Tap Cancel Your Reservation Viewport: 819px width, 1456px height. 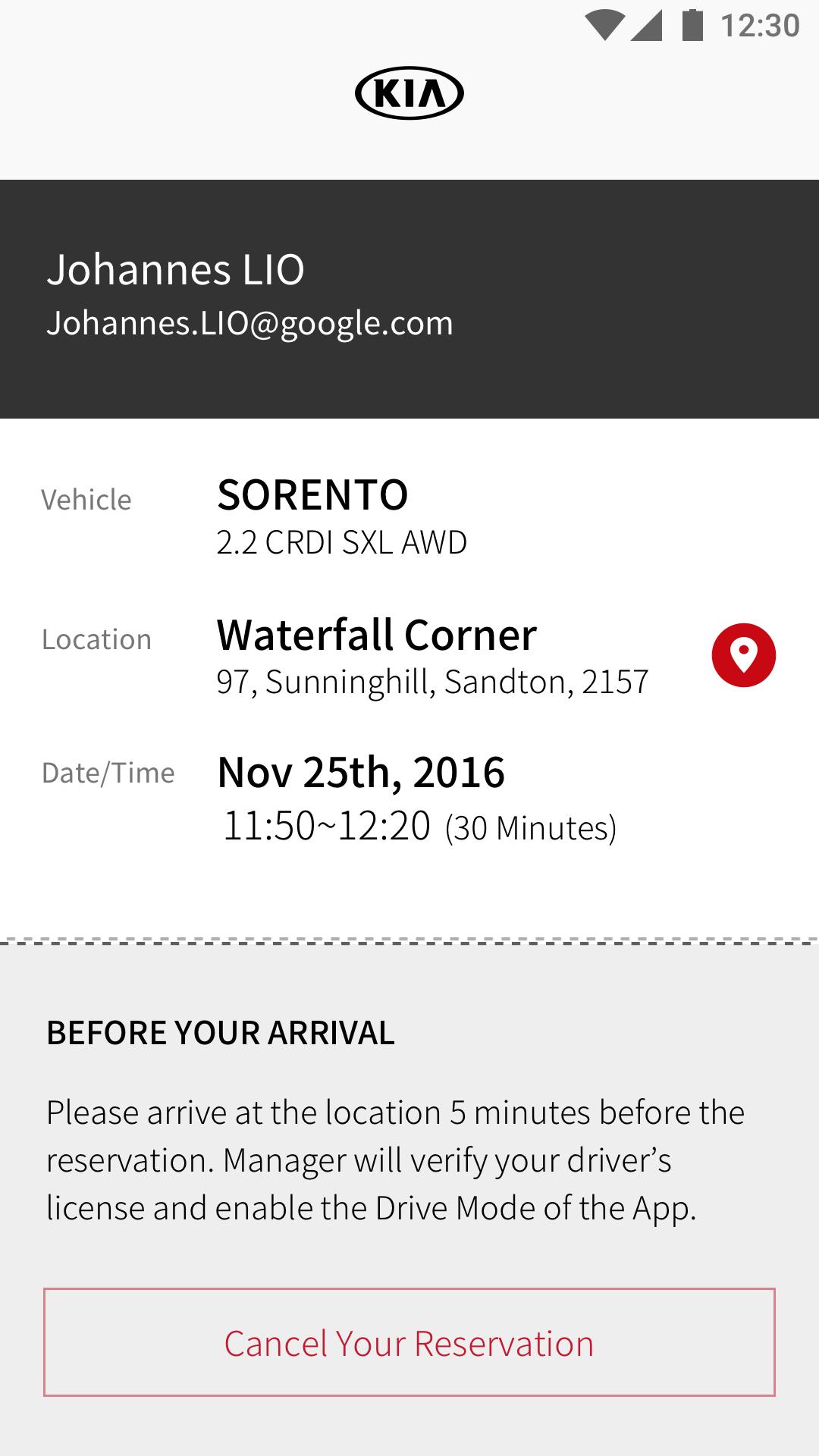409,1343
